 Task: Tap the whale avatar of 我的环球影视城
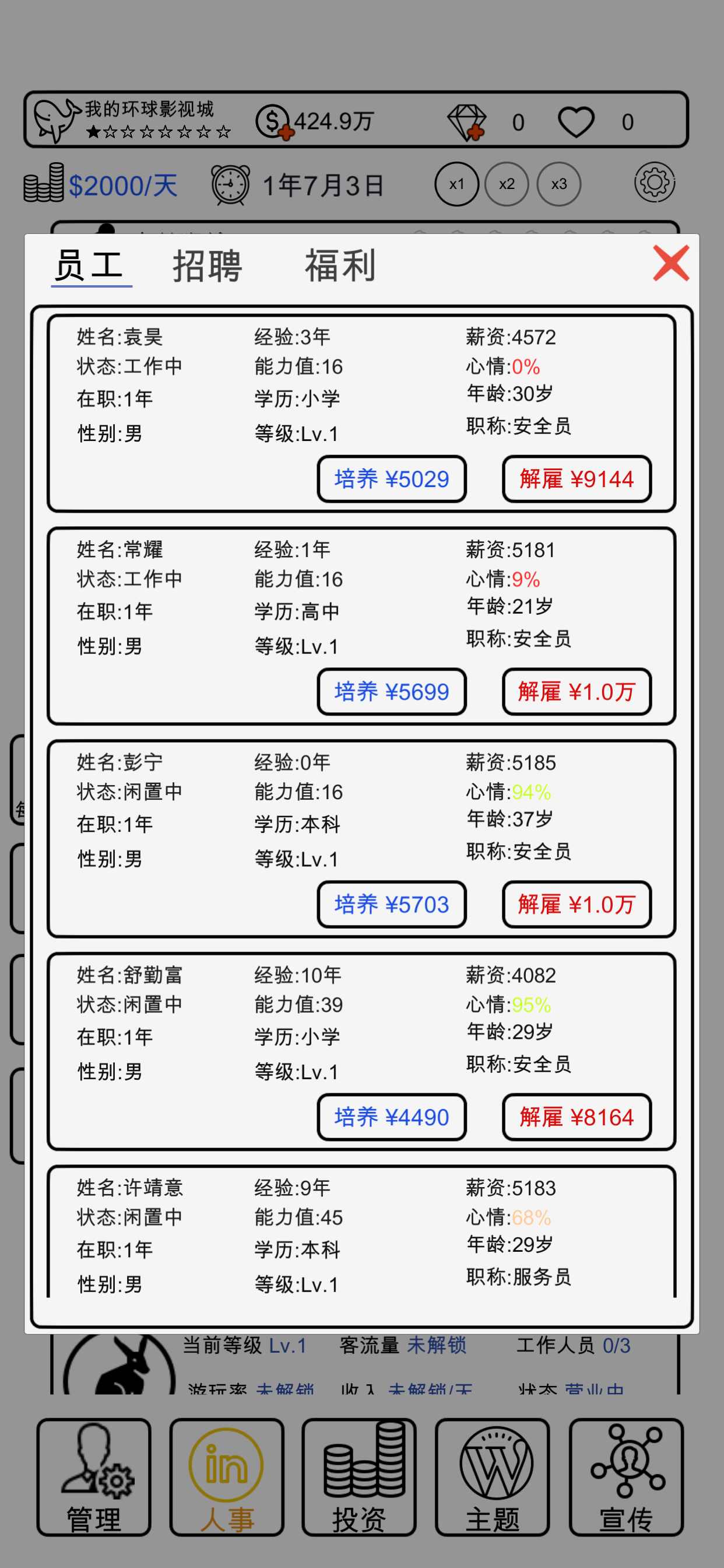click(54, 120)
